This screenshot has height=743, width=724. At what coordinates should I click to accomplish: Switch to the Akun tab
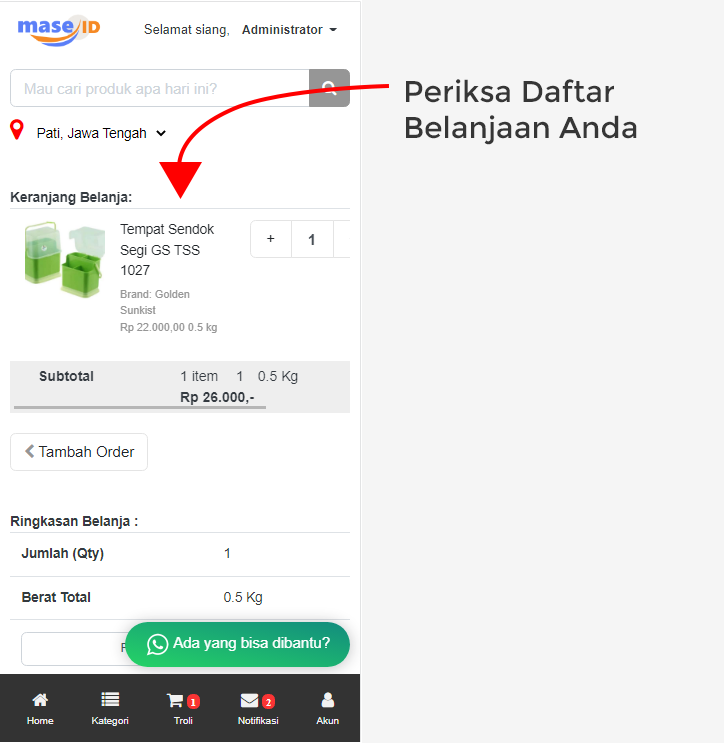[327, 708]
